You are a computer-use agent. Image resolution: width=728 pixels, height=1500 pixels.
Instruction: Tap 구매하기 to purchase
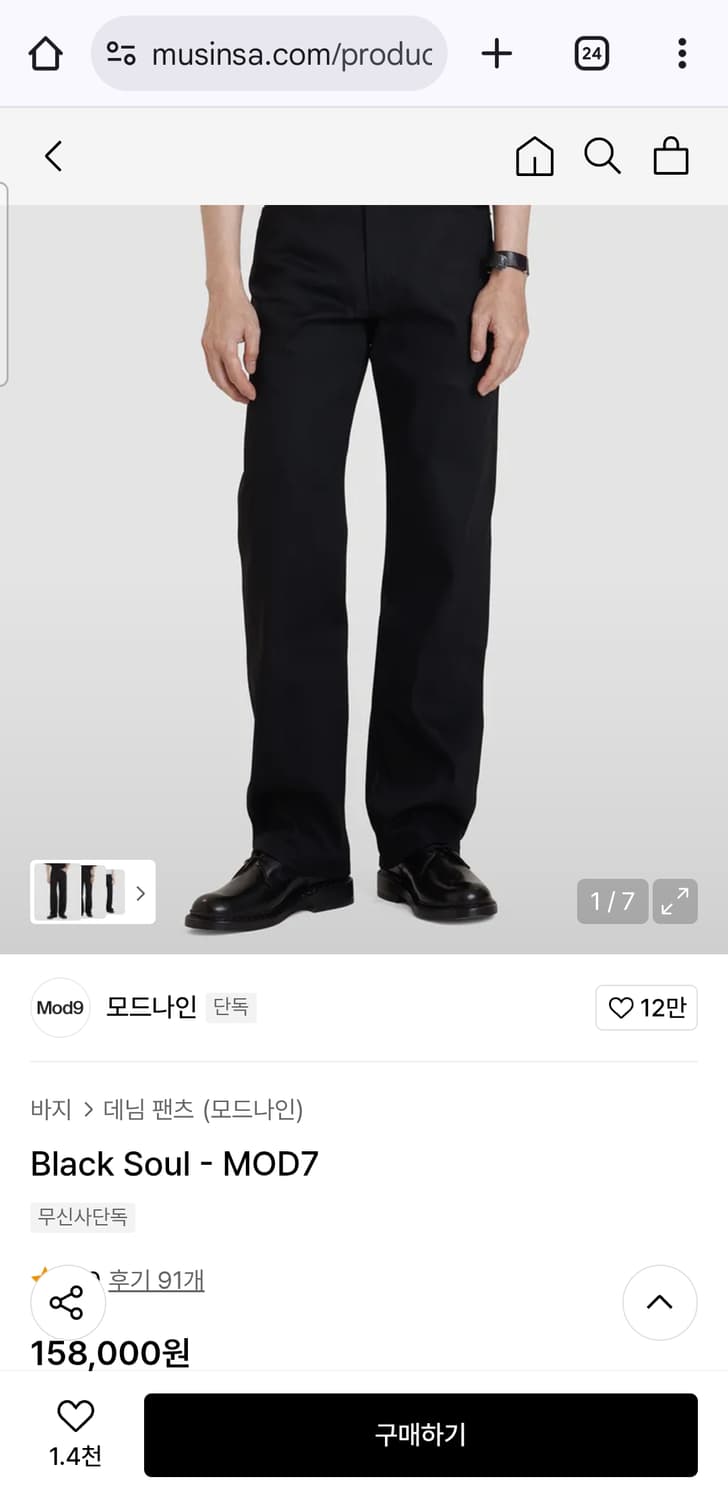click(421, 1434)
